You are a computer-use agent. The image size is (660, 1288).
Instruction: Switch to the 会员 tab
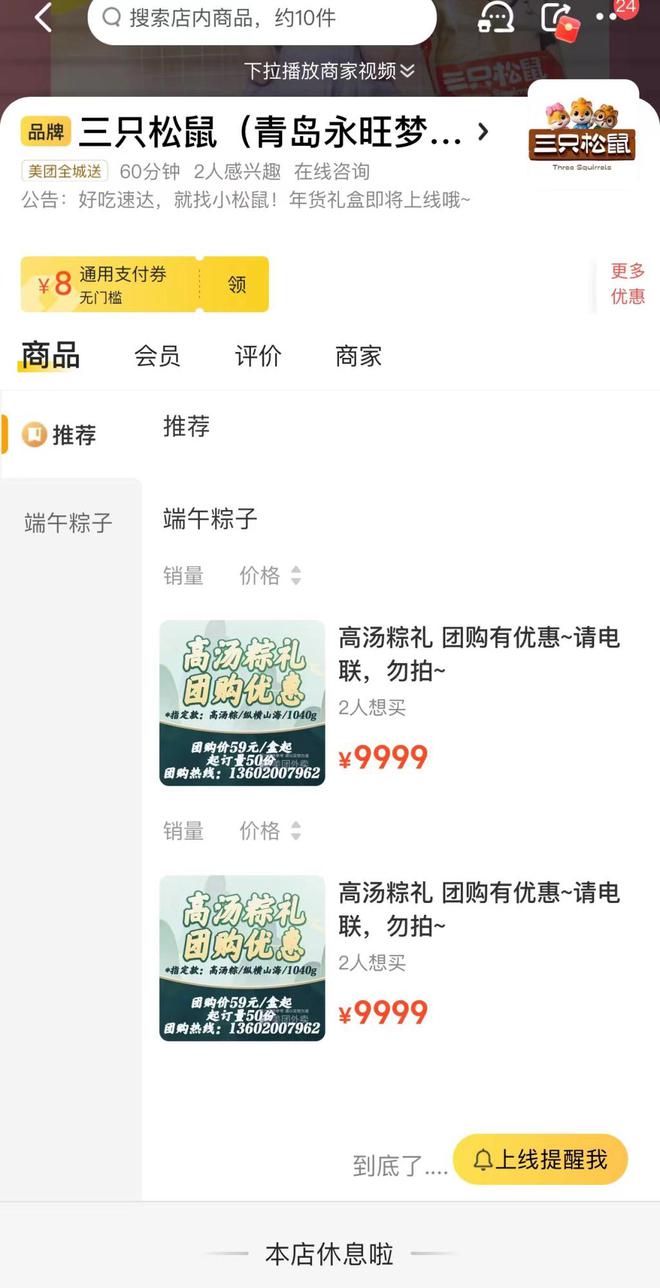(157, 356)
